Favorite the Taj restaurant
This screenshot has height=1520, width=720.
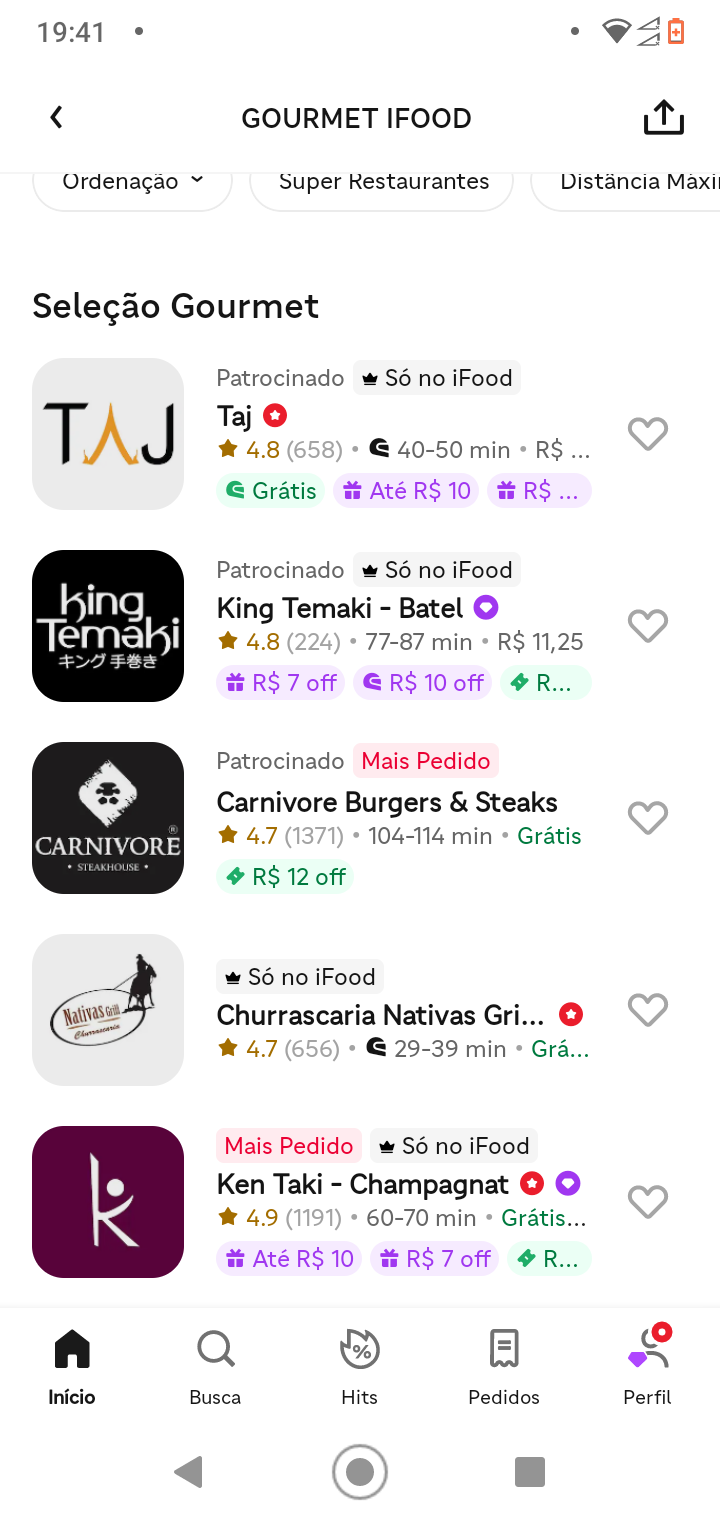[x=647, y=434]
